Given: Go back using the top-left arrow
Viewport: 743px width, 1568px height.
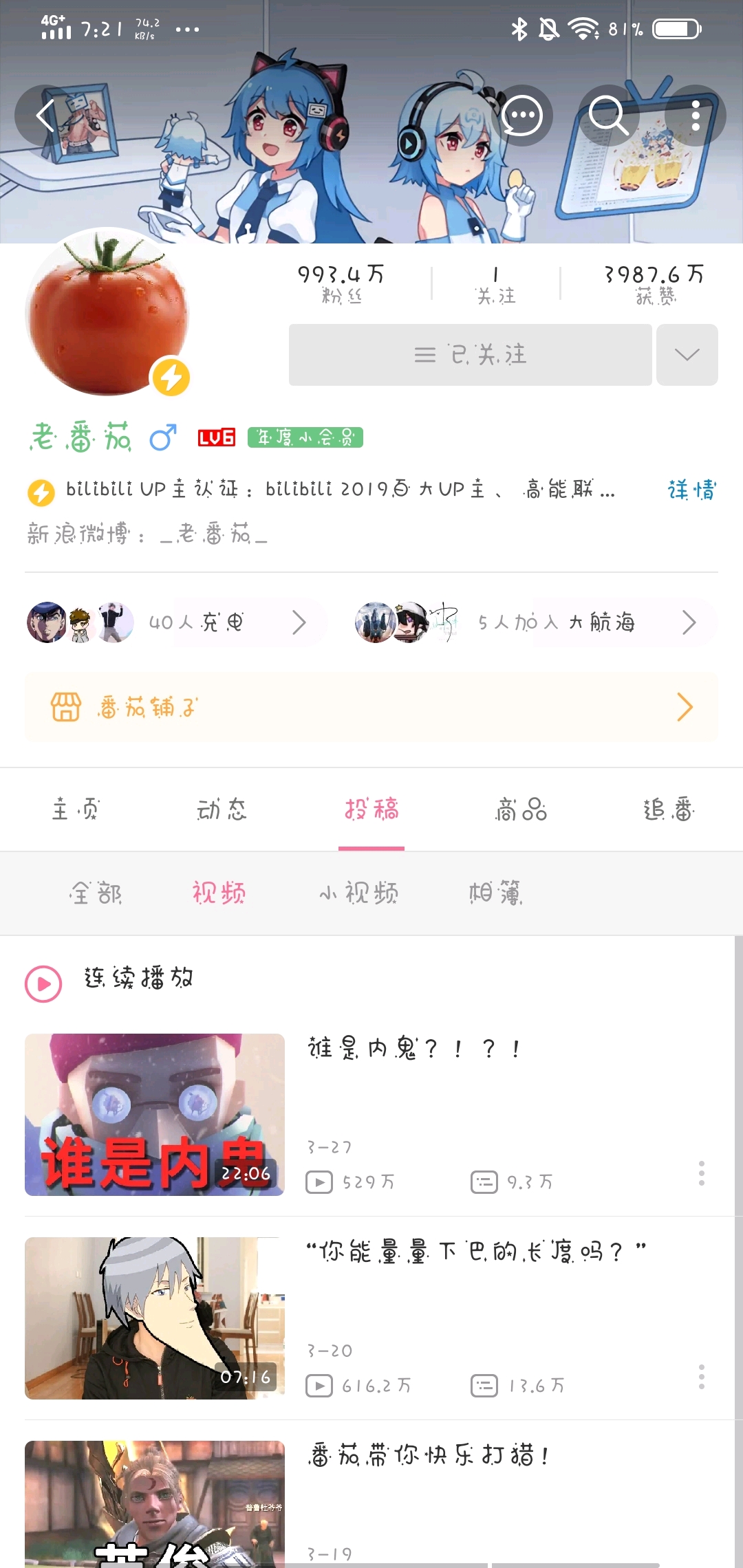Looking at the screenshot, I should pos(45,116).
